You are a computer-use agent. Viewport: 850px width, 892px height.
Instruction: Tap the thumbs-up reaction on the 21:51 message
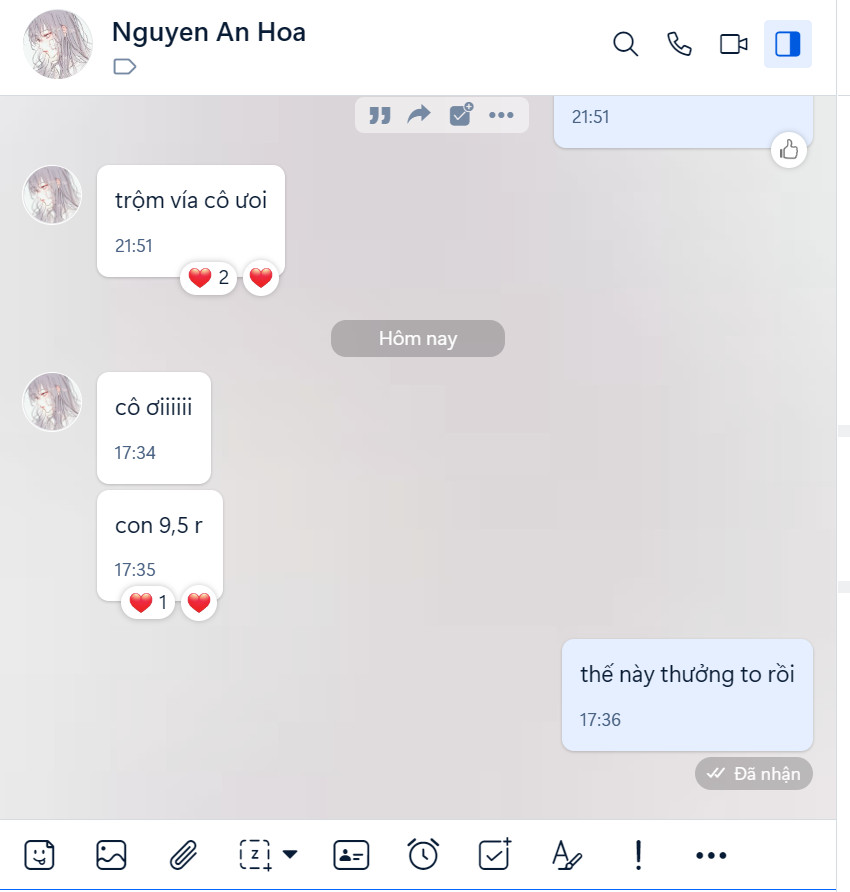789,150
